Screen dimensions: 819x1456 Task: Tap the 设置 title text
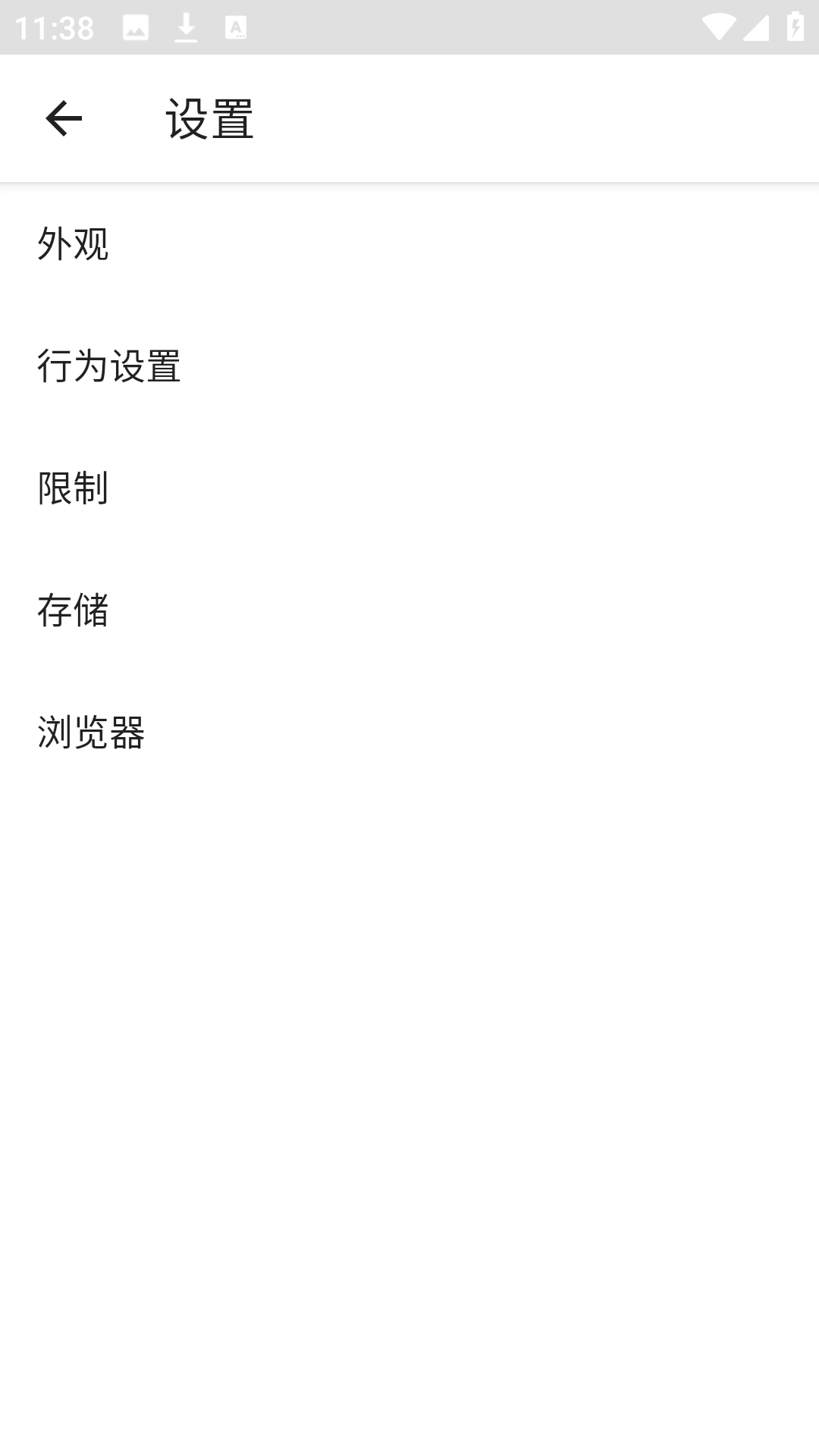[209, 118]
